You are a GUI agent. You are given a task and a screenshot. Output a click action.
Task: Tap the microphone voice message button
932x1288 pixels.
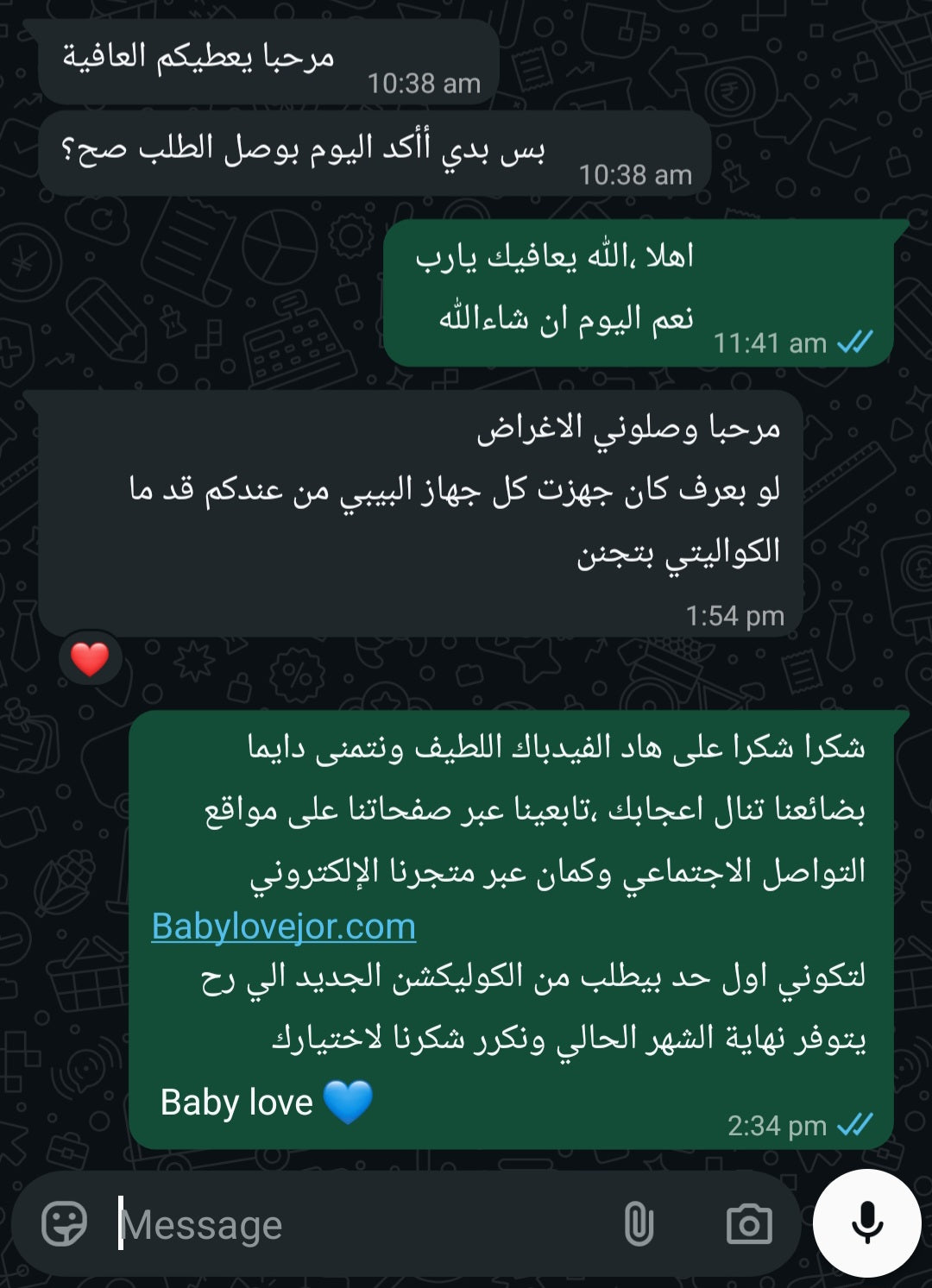pos(866,1223)
